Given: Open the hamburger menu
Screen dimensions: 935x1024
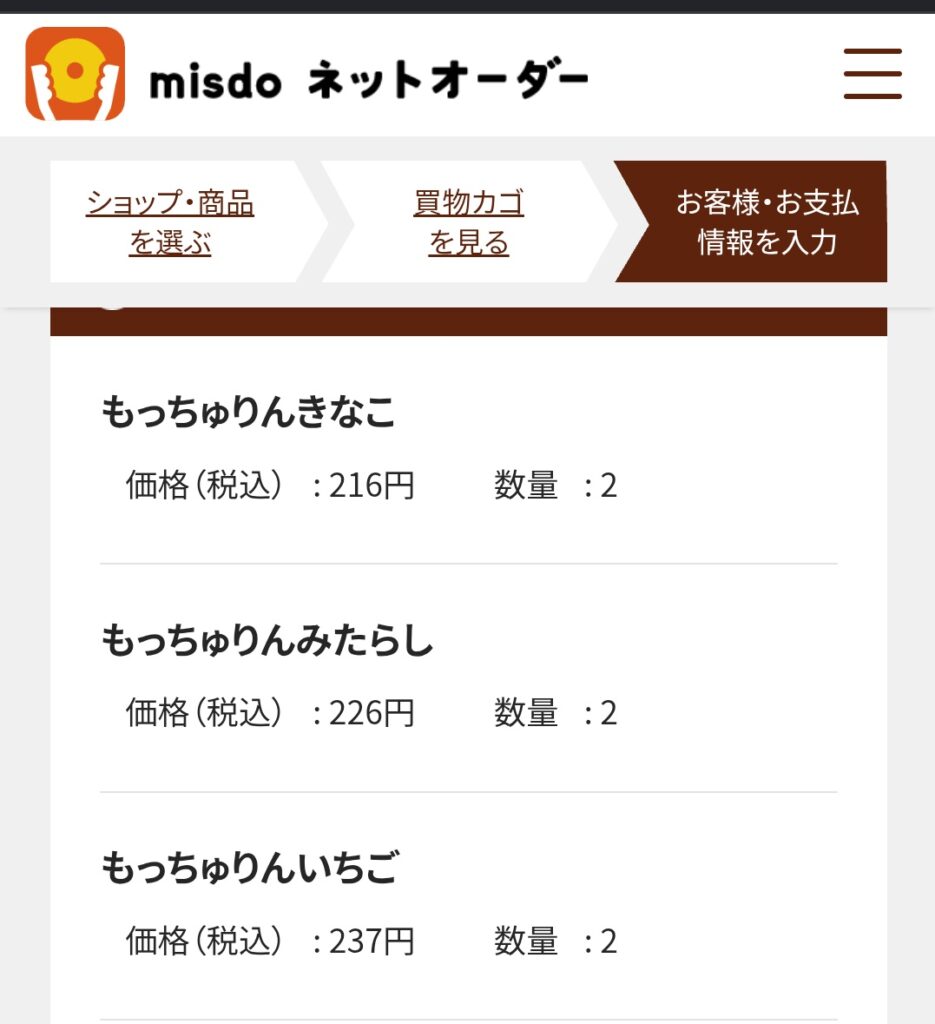Looking at the screenshot, I should click(872, 74).
